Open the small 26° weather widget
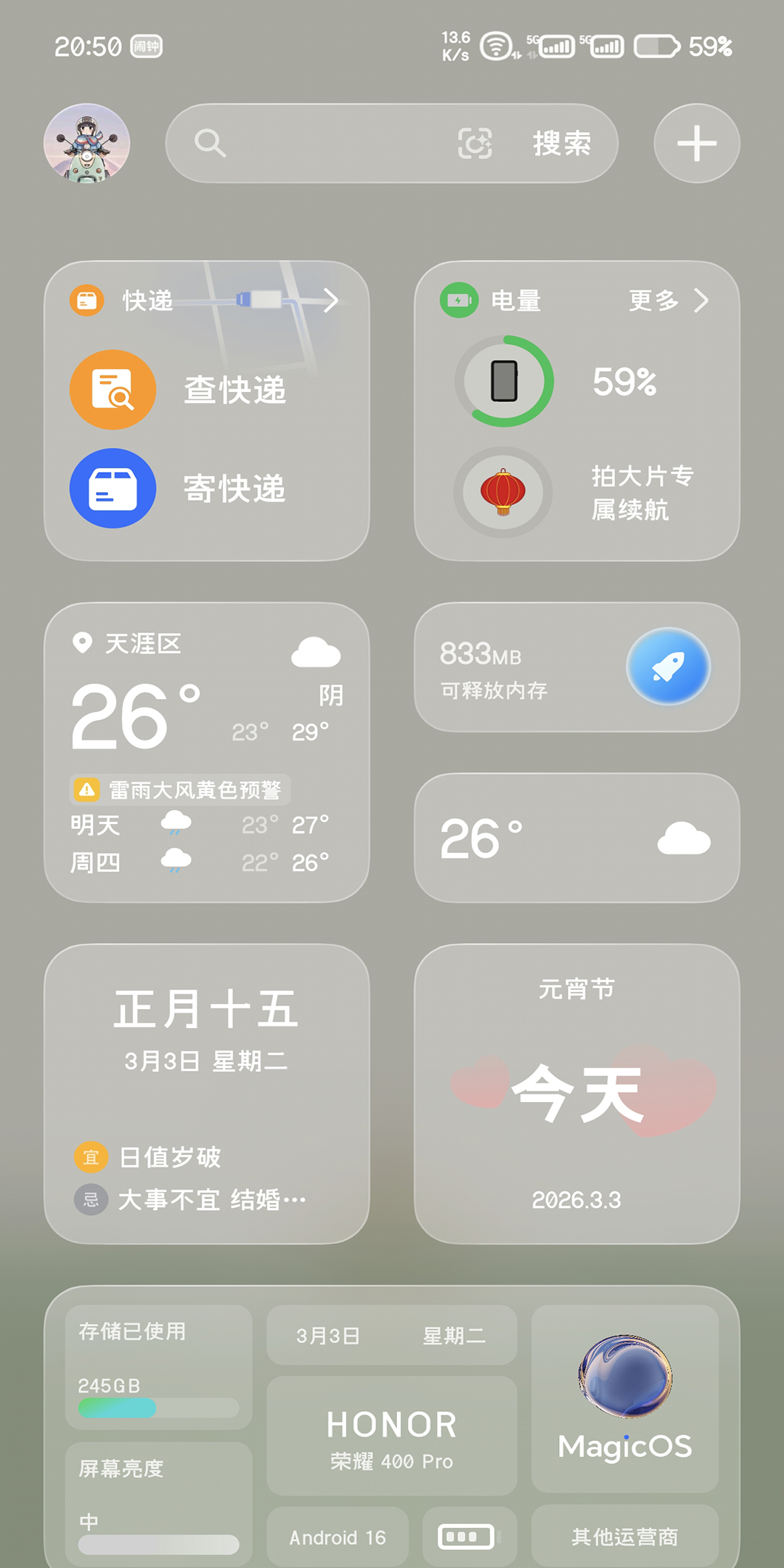The height and width of the screenshot is (1568, 784). [x=576, y=838]
